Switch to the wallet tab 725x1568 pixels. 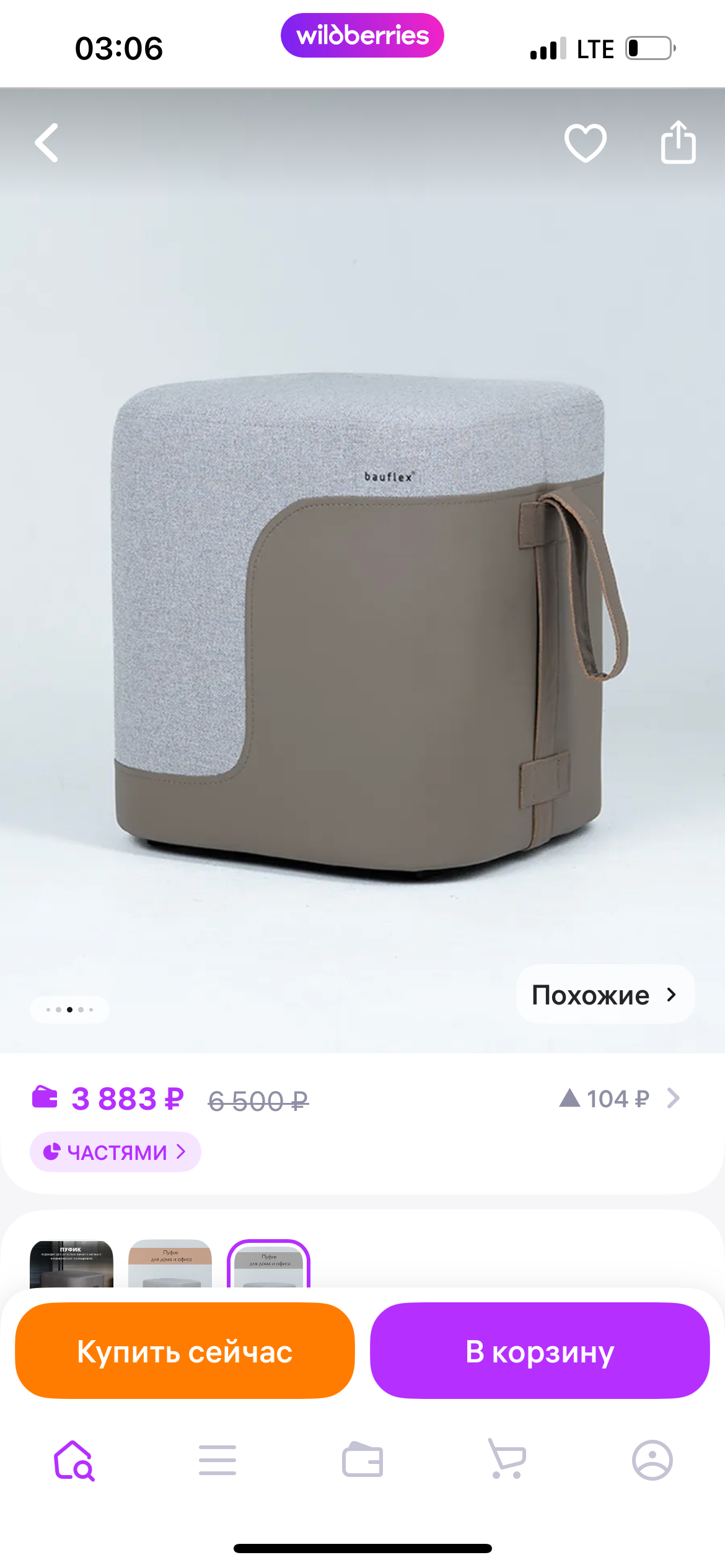pyautogui.click(x=362, y=1460)
